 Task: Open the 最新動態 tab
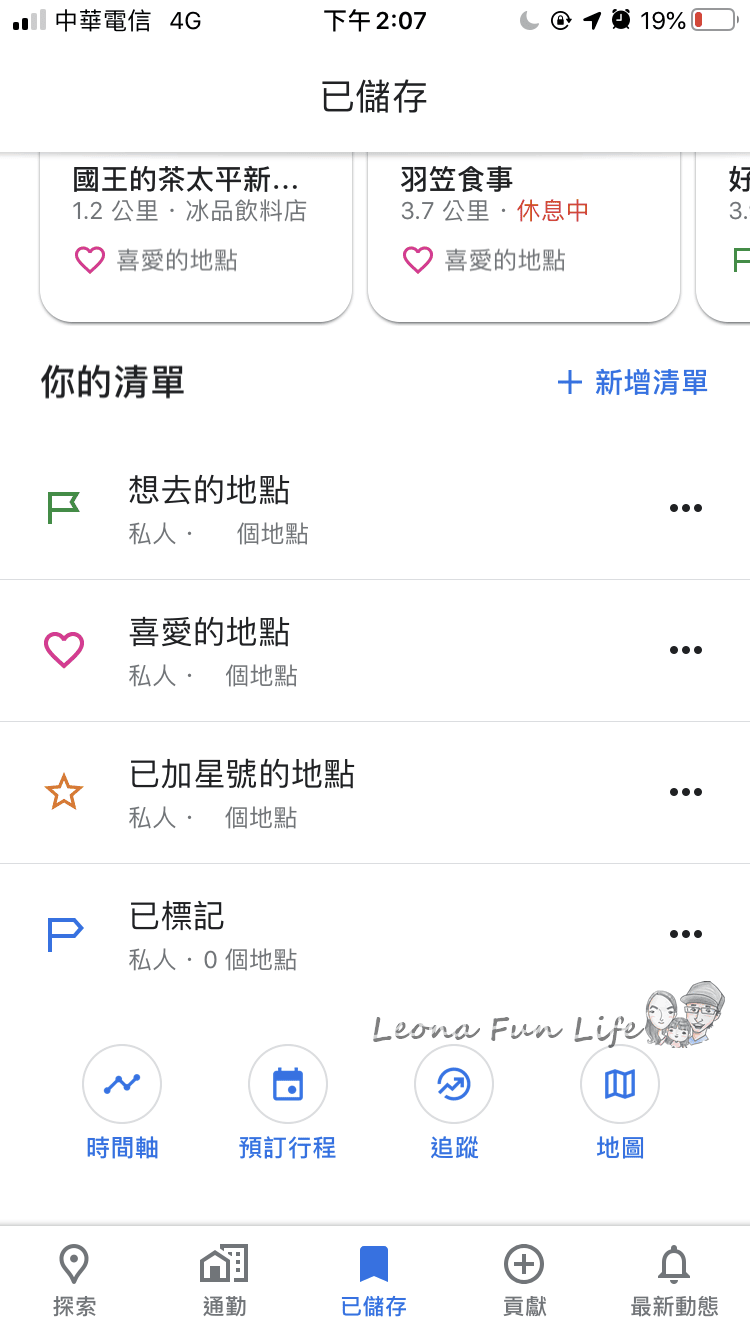pyautogui.click(x=674, y=1280)
